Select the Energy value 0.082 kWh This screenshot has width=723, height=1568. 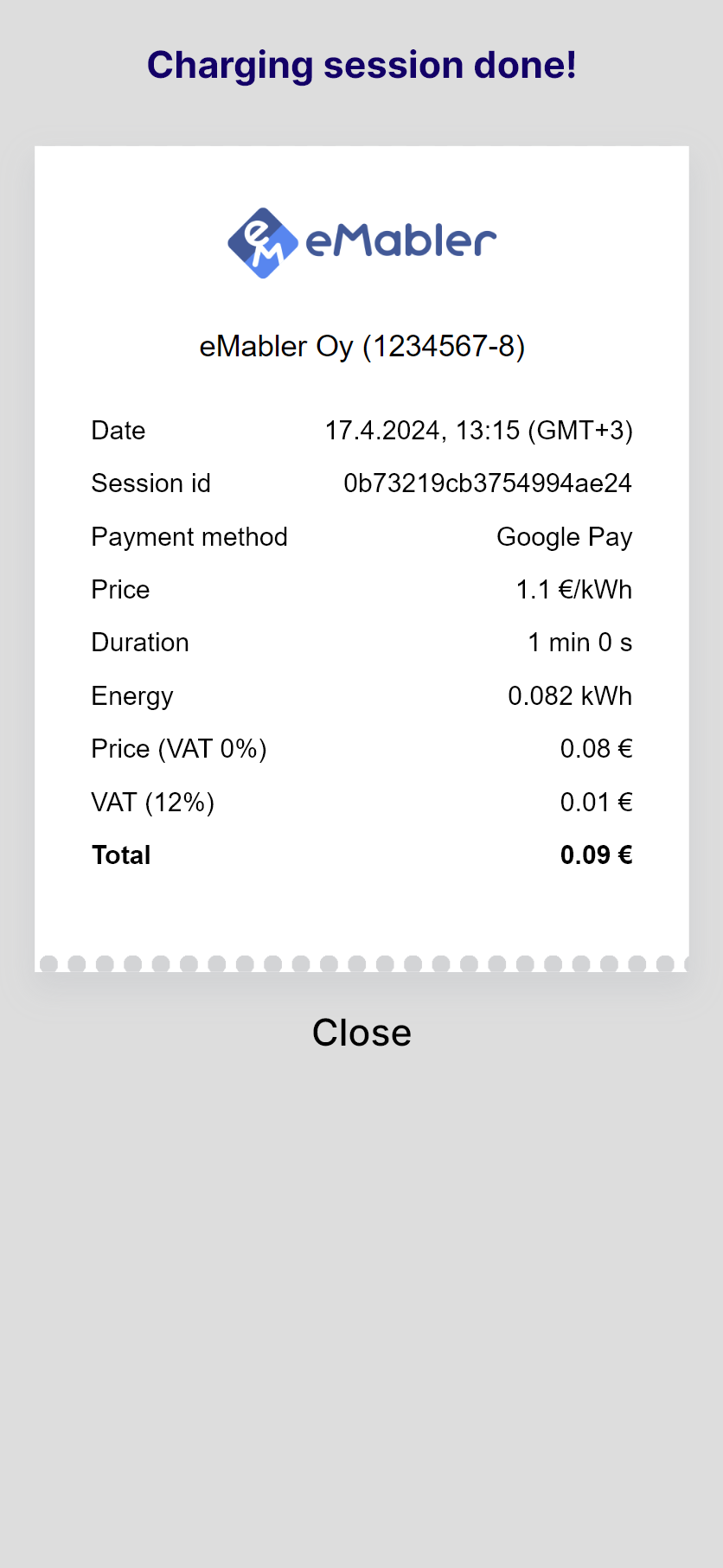click(570, 696)
